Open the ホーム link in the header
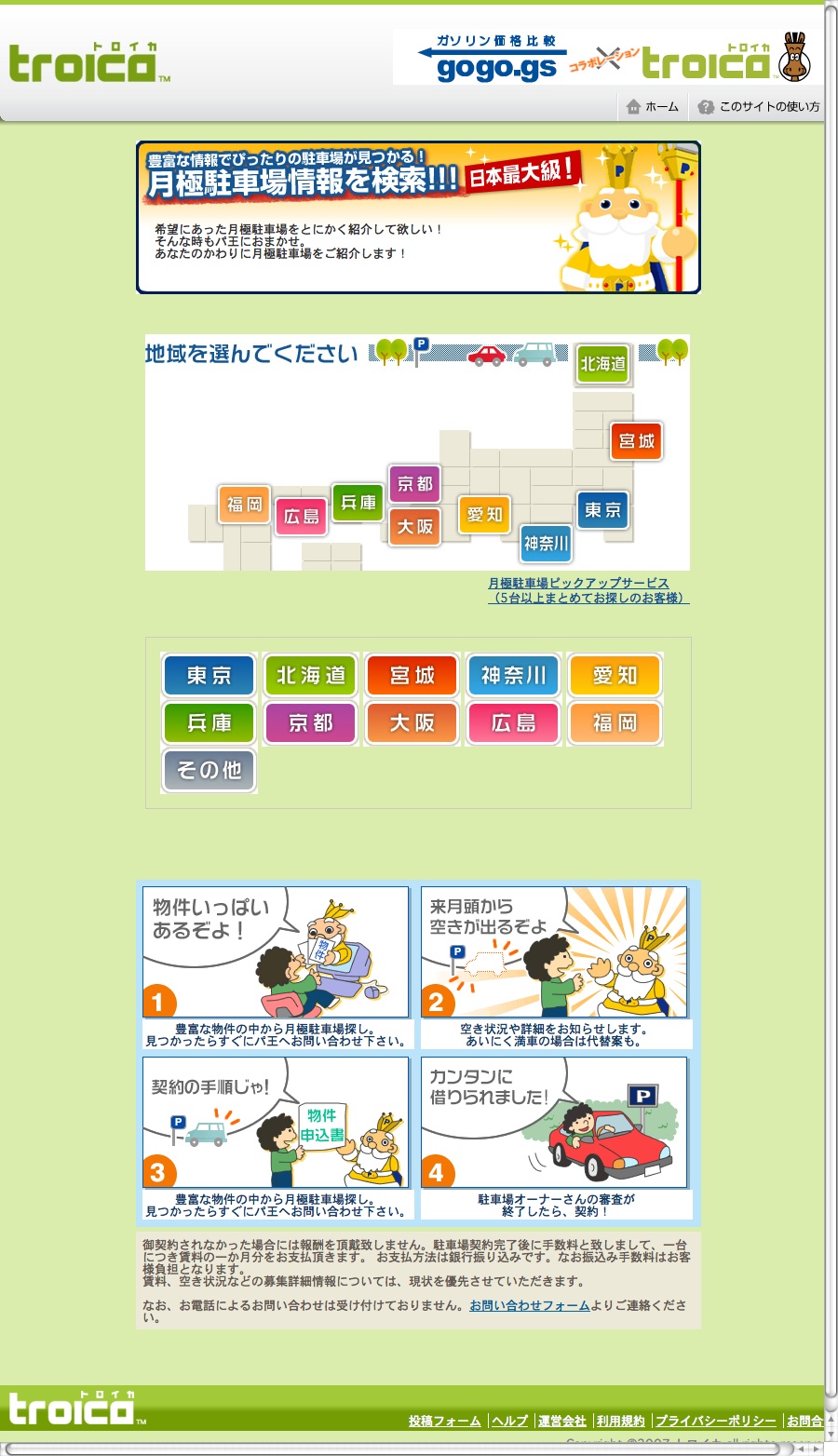The image size is (838, 1456). pos(654,107)
